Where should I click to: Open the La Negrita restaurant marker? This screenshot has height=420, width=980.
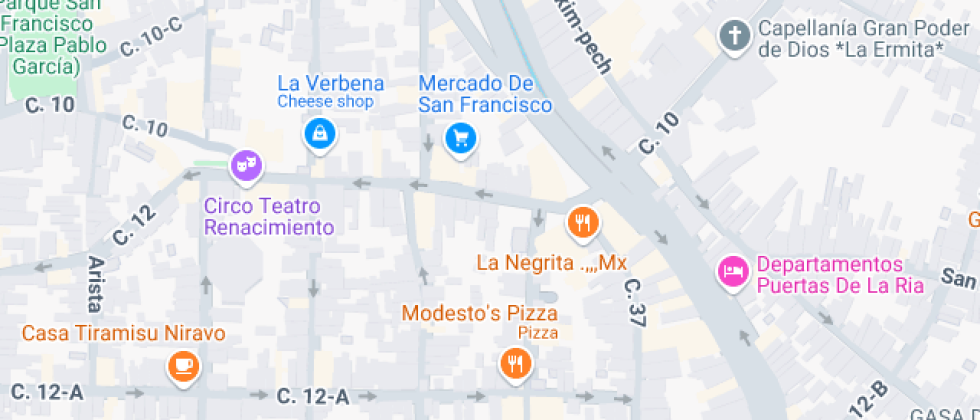582,222
